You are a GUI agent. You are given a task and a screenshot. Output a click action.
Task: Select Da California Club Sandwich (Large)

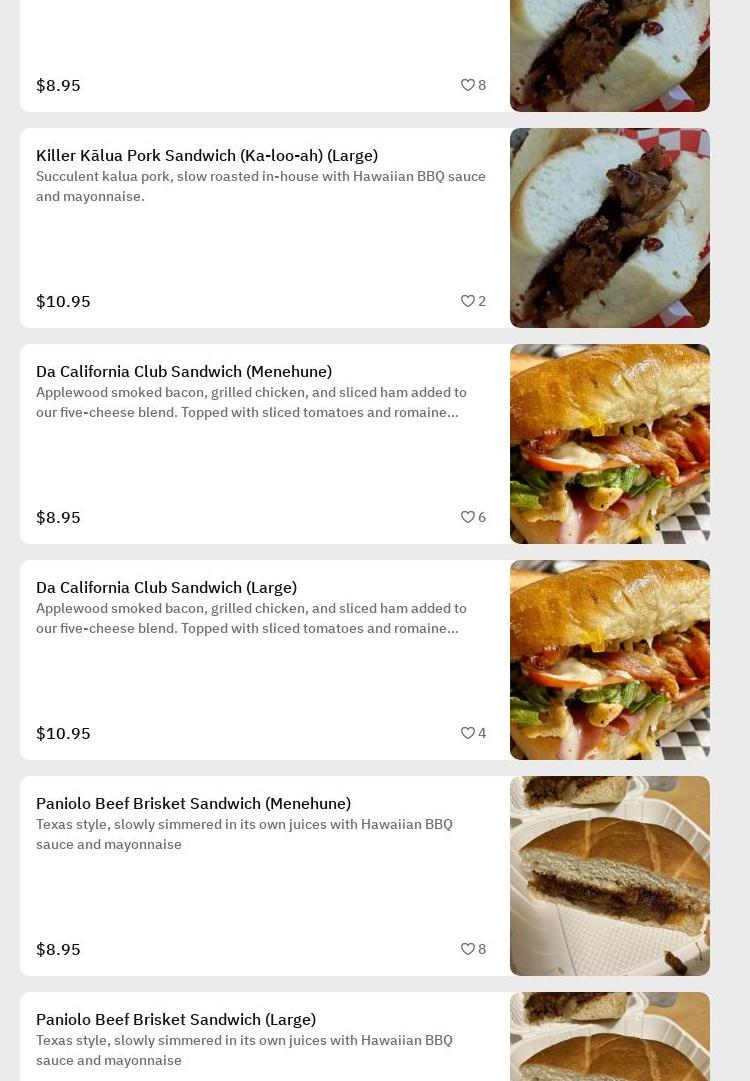coord(166,588)
